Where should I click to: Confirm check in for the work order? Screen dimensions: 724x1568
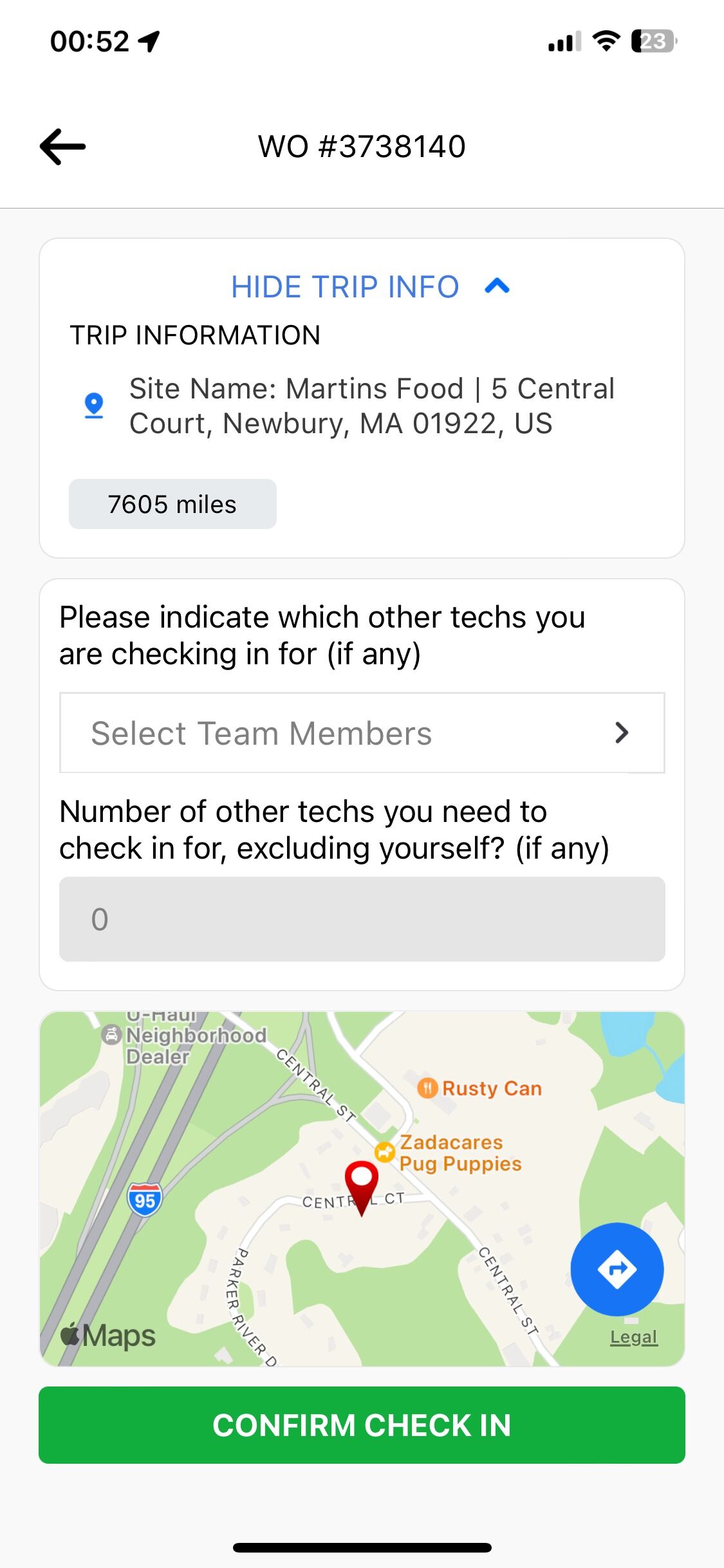[x=362, y=1425]
